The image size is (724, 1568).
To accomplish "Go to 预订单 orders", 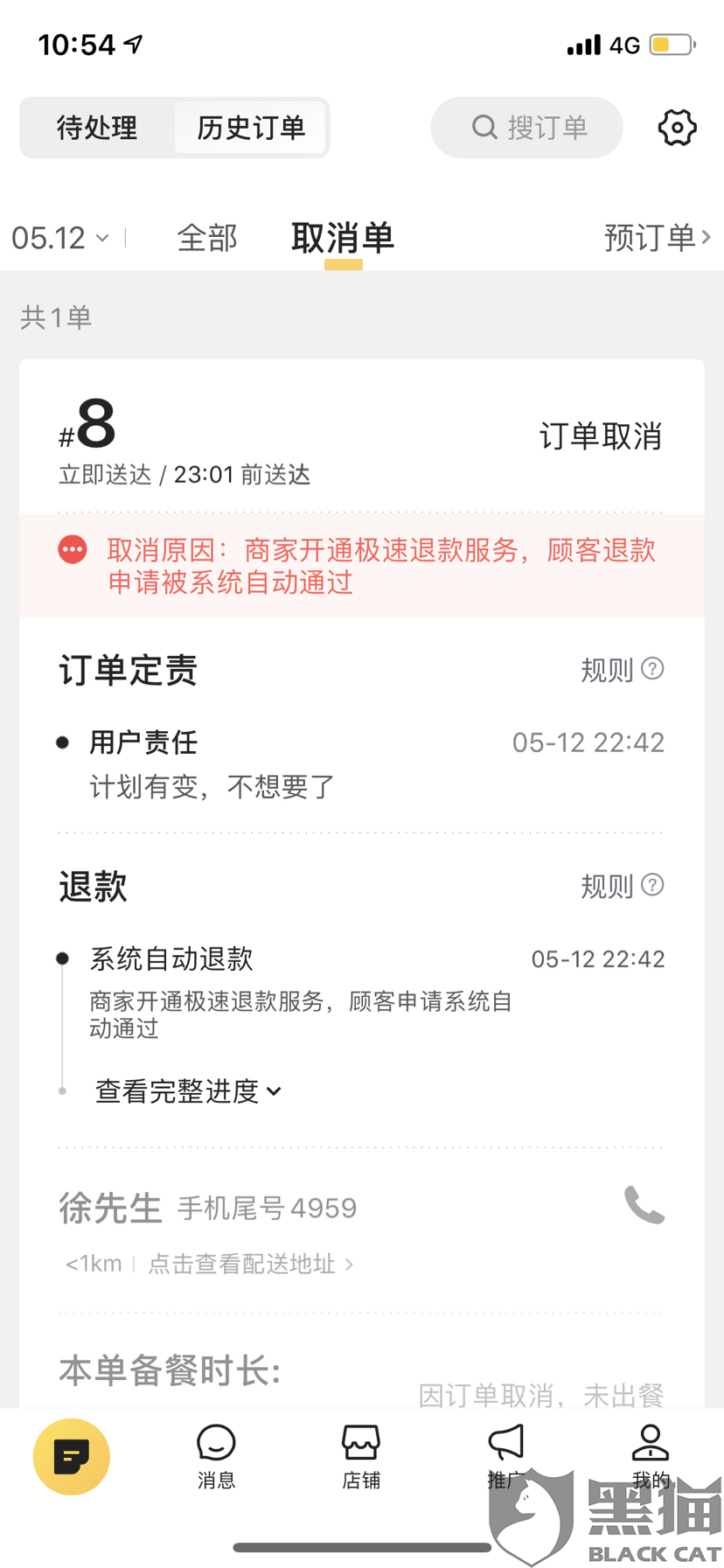I will [x=658, y=237].
